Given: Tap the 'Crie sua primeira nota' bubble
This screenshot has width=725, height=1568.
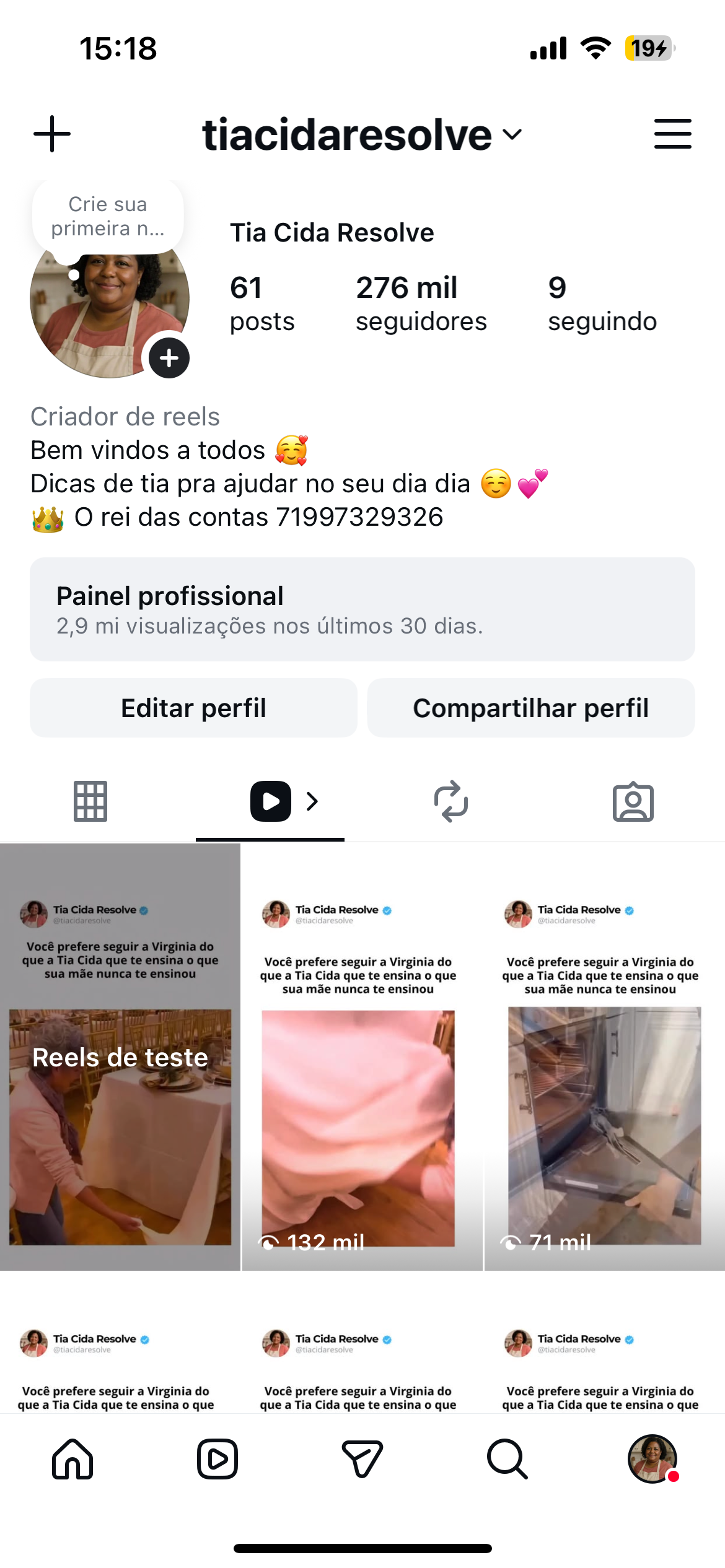Looking at the screenshot, I should pos(108,217).
